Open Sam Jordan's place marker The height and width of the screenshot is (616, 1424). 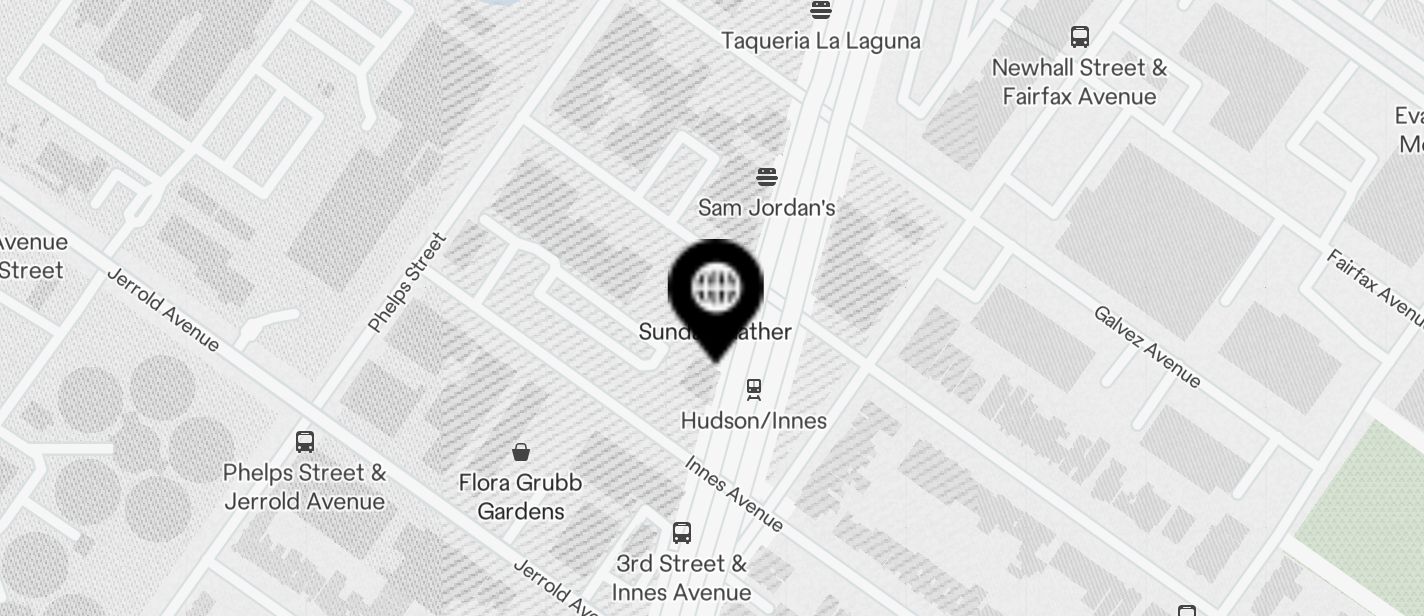(x=767, y=178)
